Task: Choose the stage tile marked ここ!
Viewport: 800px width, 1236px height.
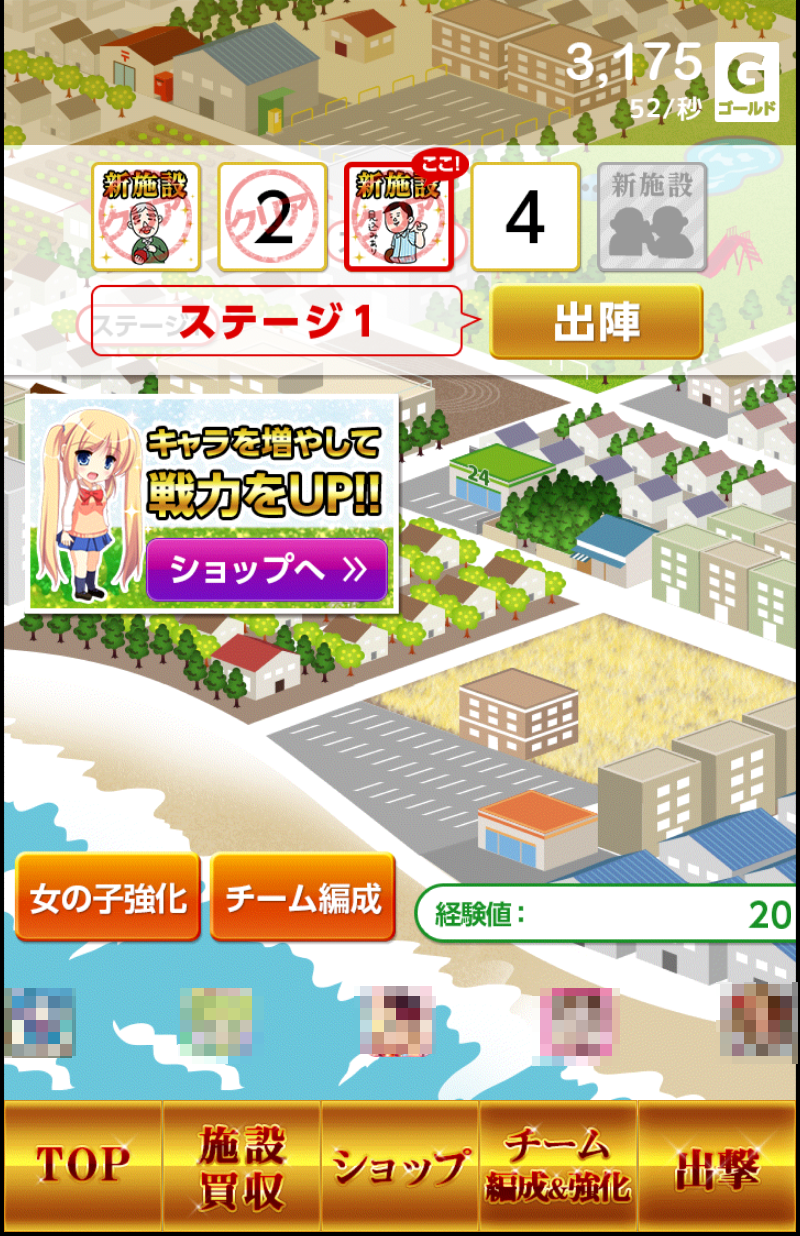Action: coord(398,217)
